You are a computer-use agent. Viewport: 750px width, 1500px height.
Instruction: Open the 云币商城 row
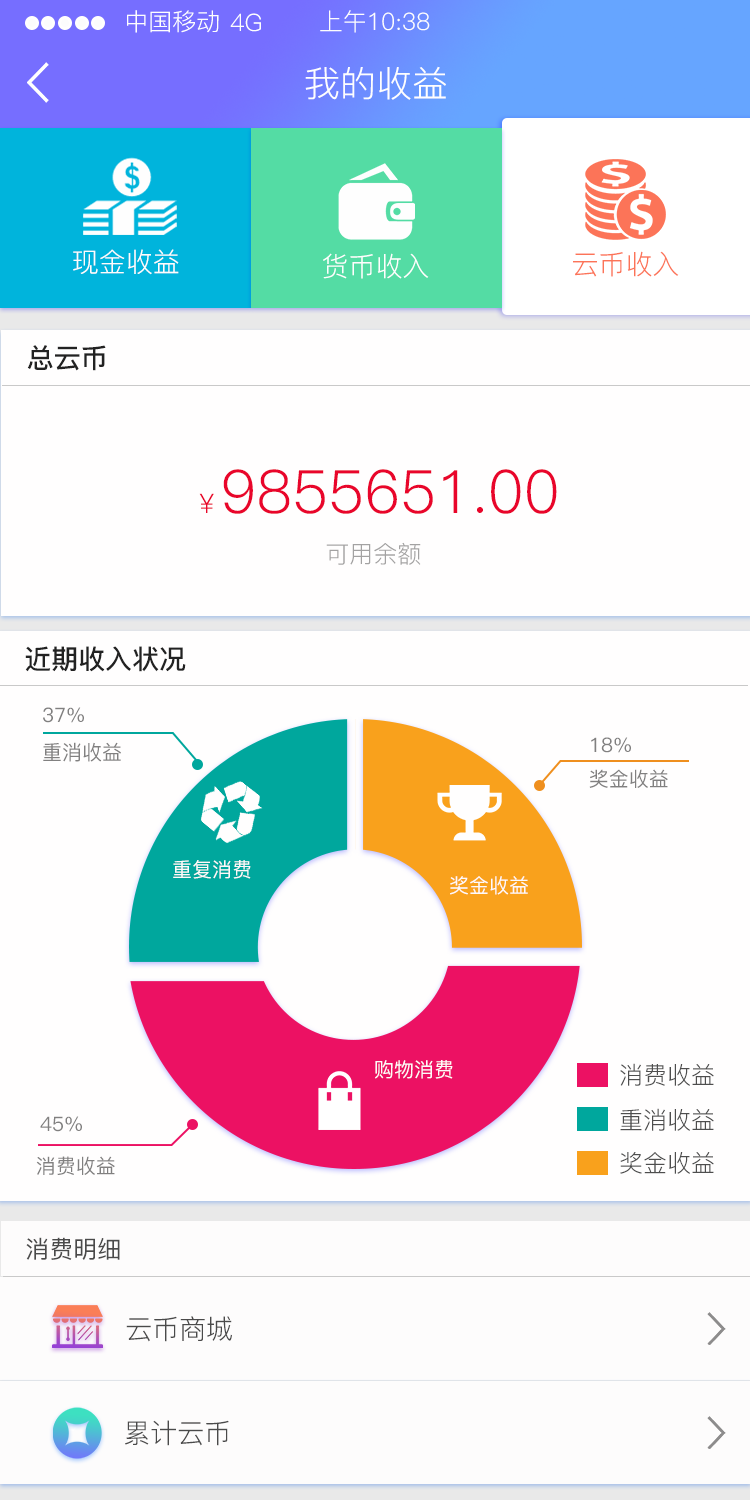click(375, 1329)
